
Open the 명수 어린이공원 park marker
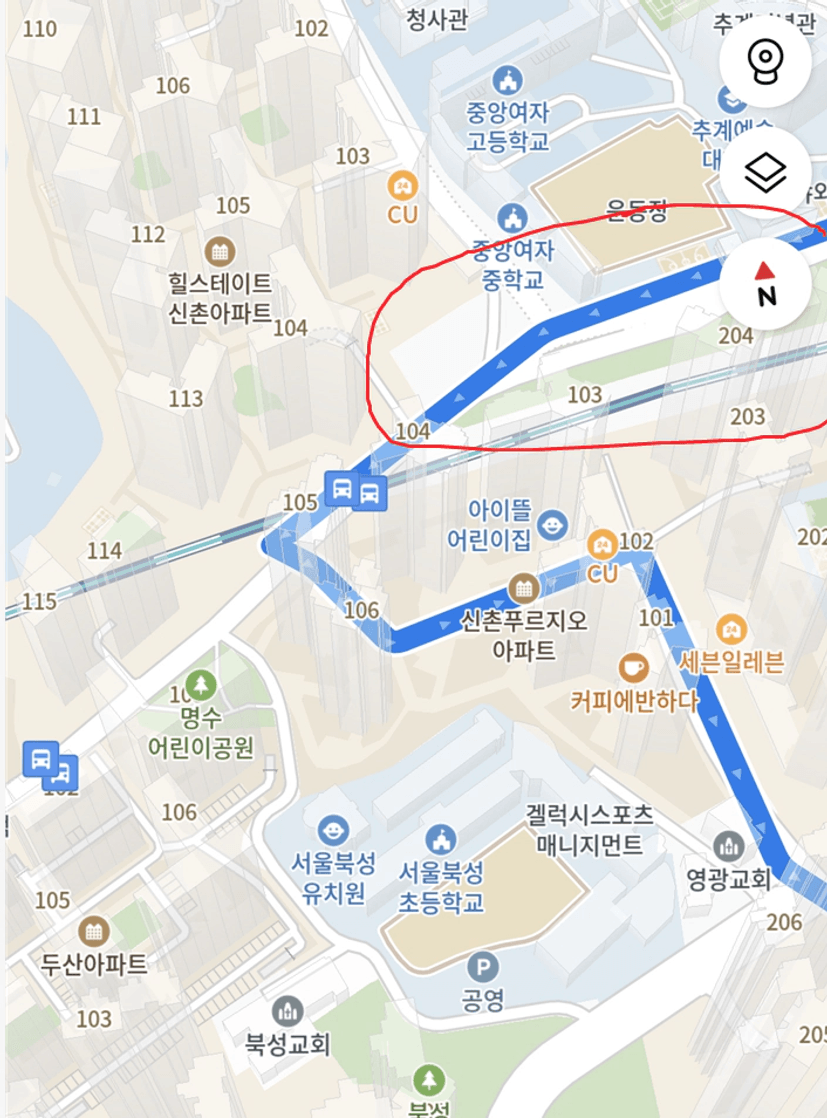tap(201, 685)
